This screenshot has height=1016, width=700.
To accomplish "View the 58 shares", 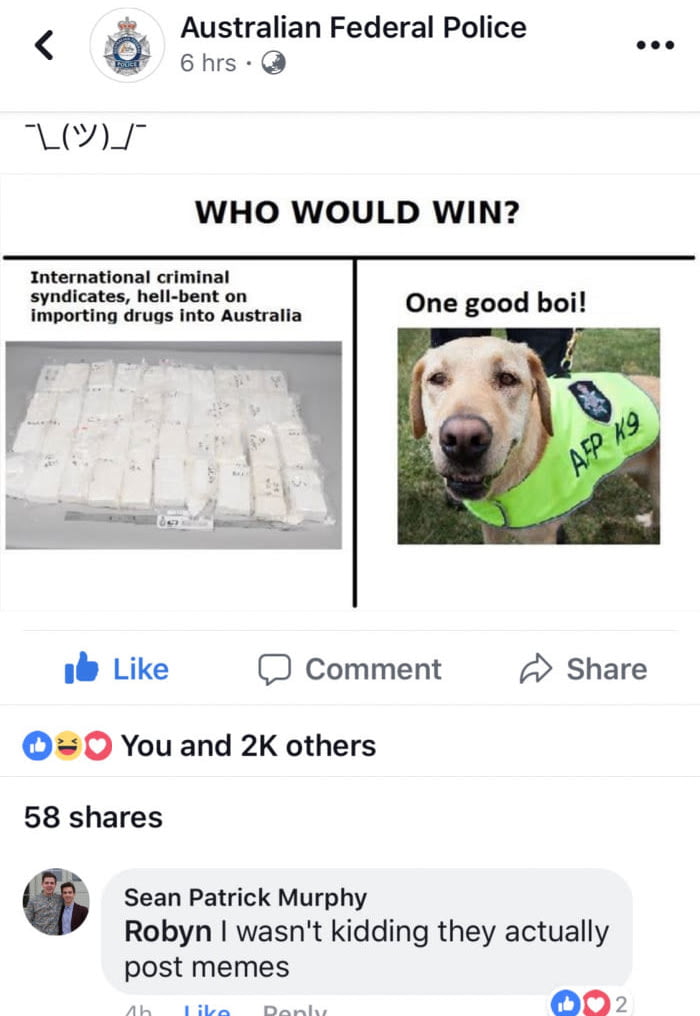I will click(93, 817).
